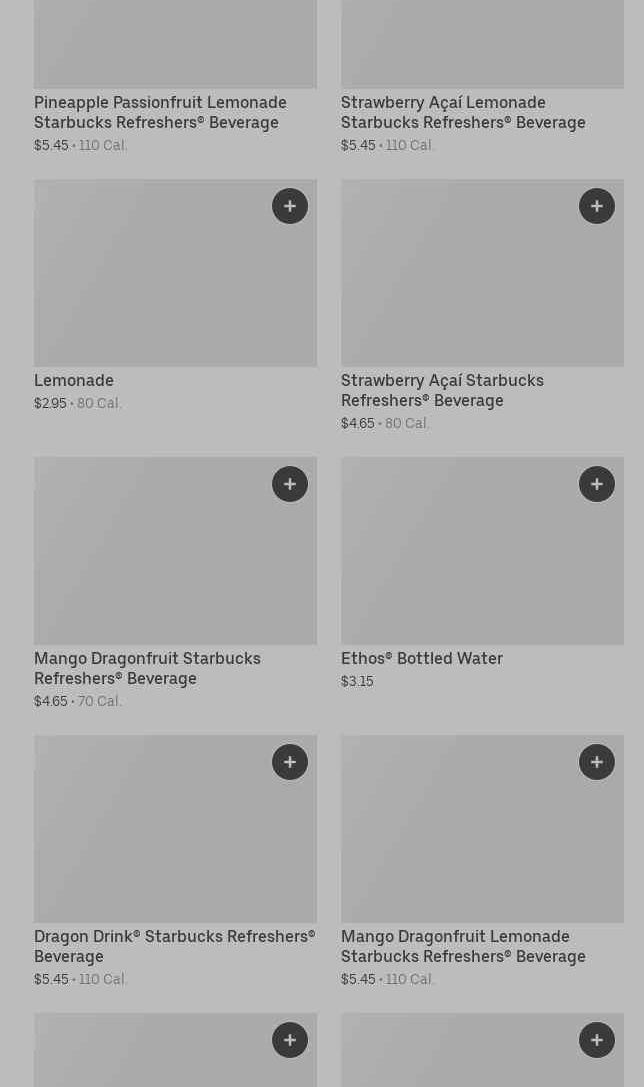Add Lemonade to the order
The height and width of the screenshot is (1087, 644).
(290, 206)
